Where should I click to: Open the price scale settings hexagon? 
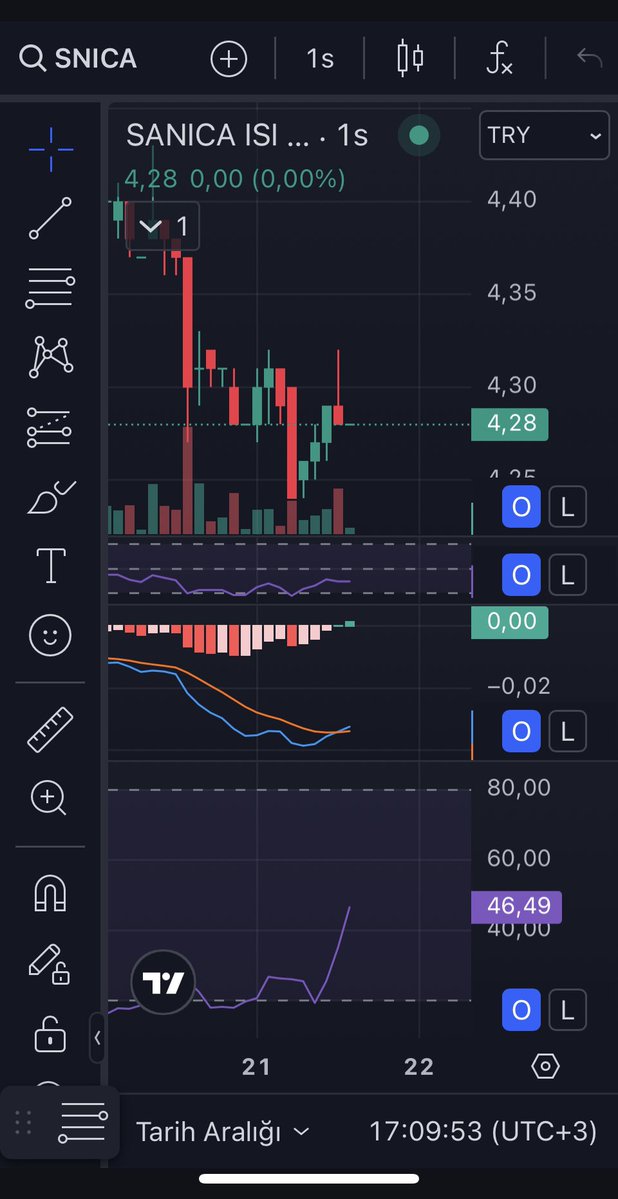coord(545,1066)
